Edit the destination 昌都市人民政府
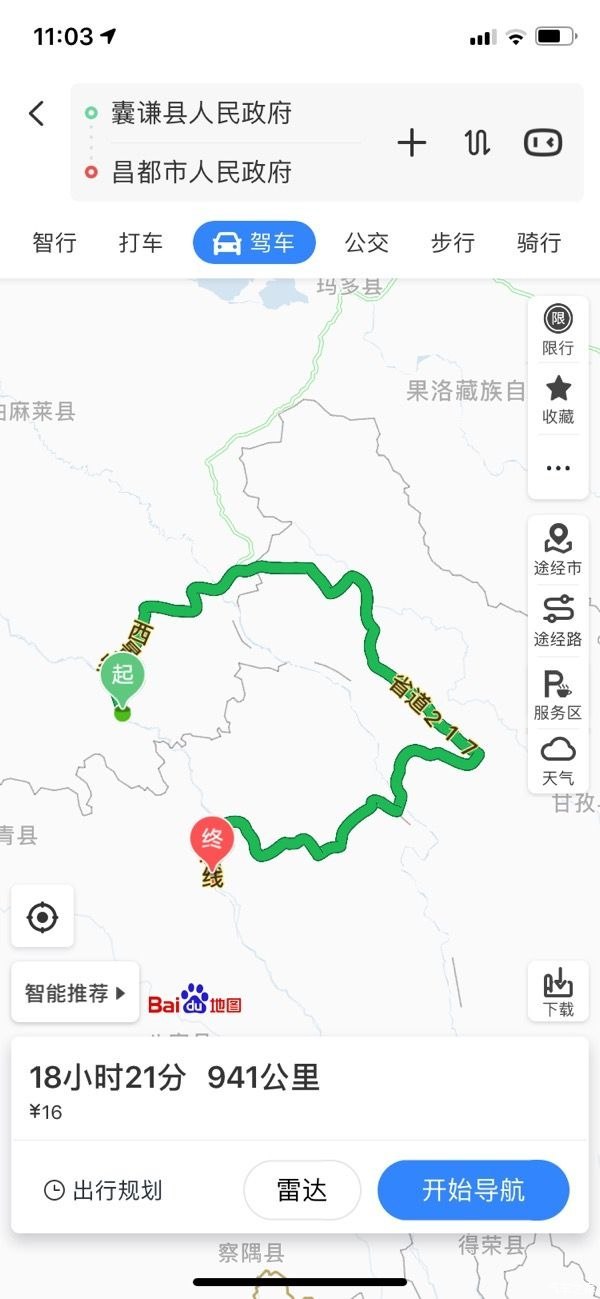 (200, 172)
